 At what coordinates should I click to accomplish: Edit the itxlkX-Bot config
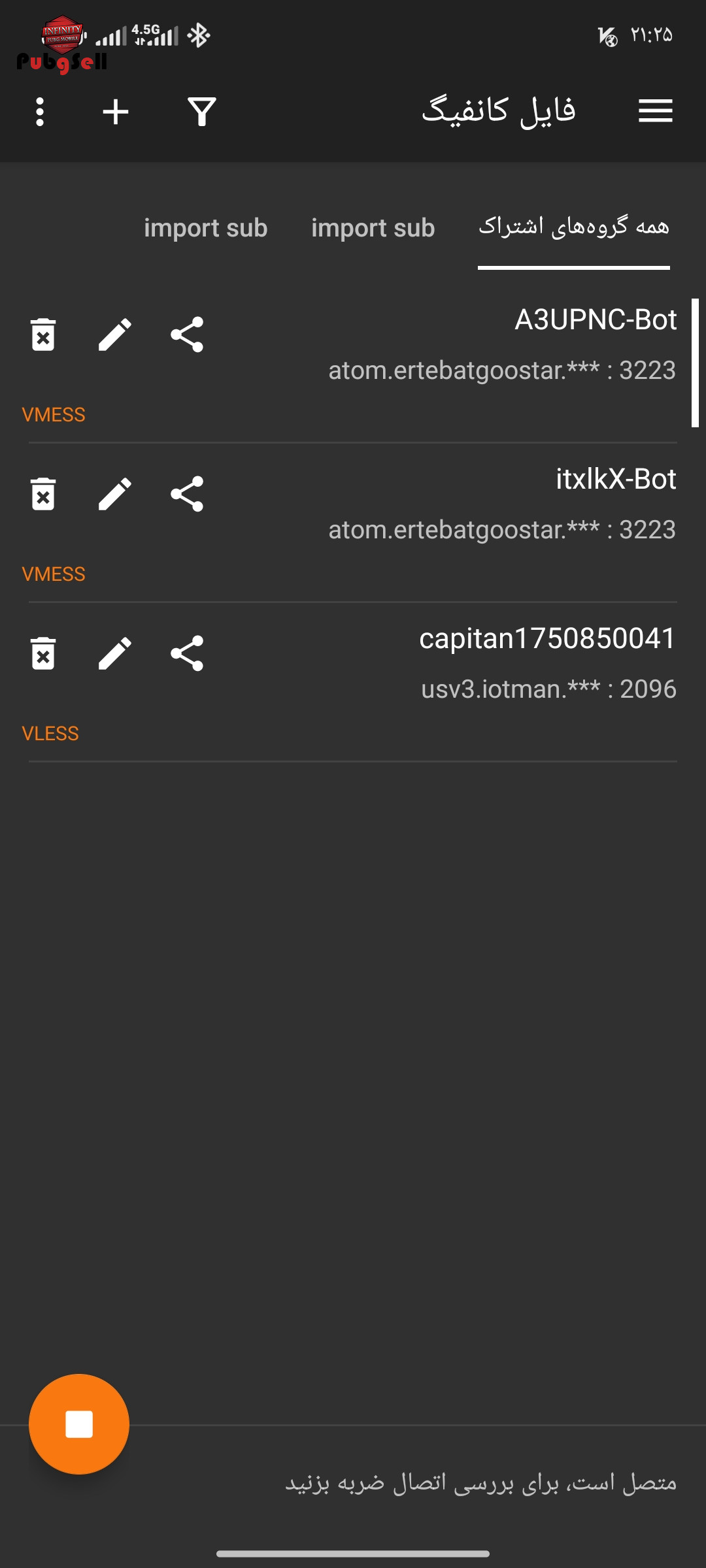pos(115,494)
